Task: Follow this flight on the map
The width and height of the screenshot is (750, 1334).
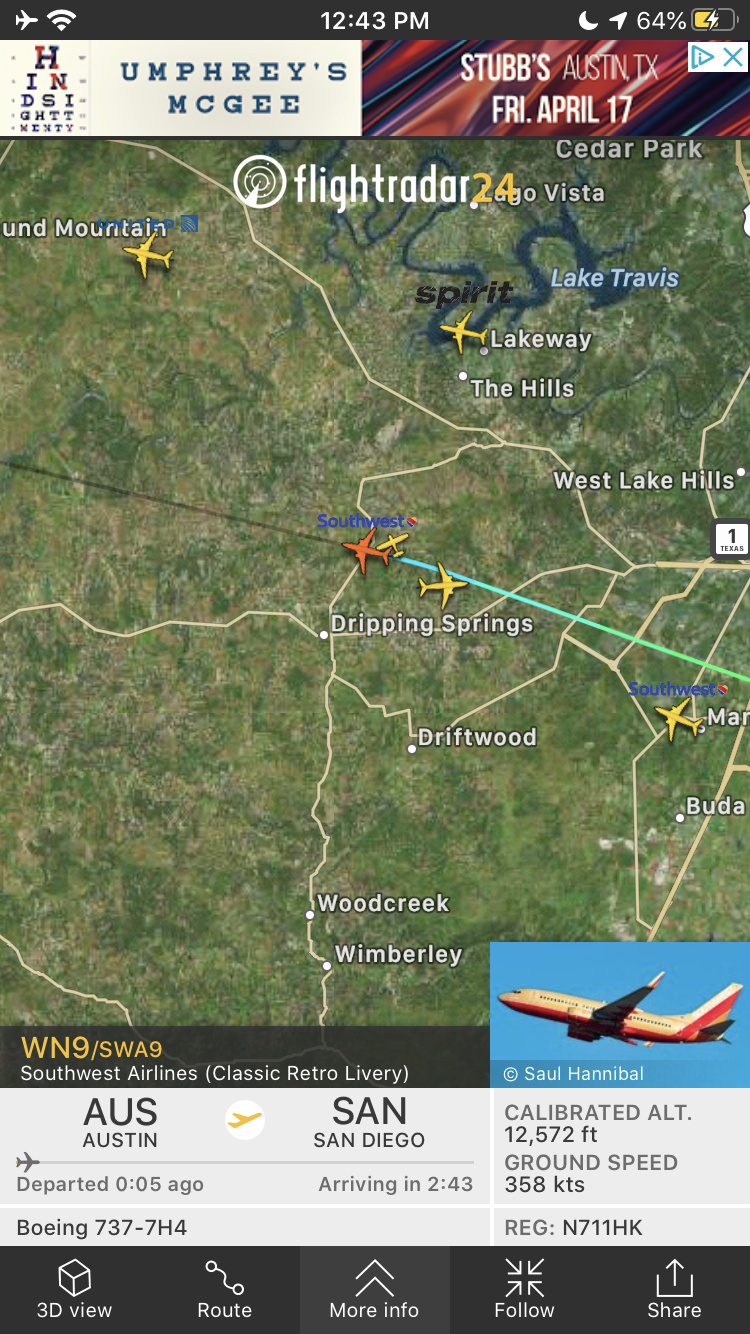Action: 524,1290
